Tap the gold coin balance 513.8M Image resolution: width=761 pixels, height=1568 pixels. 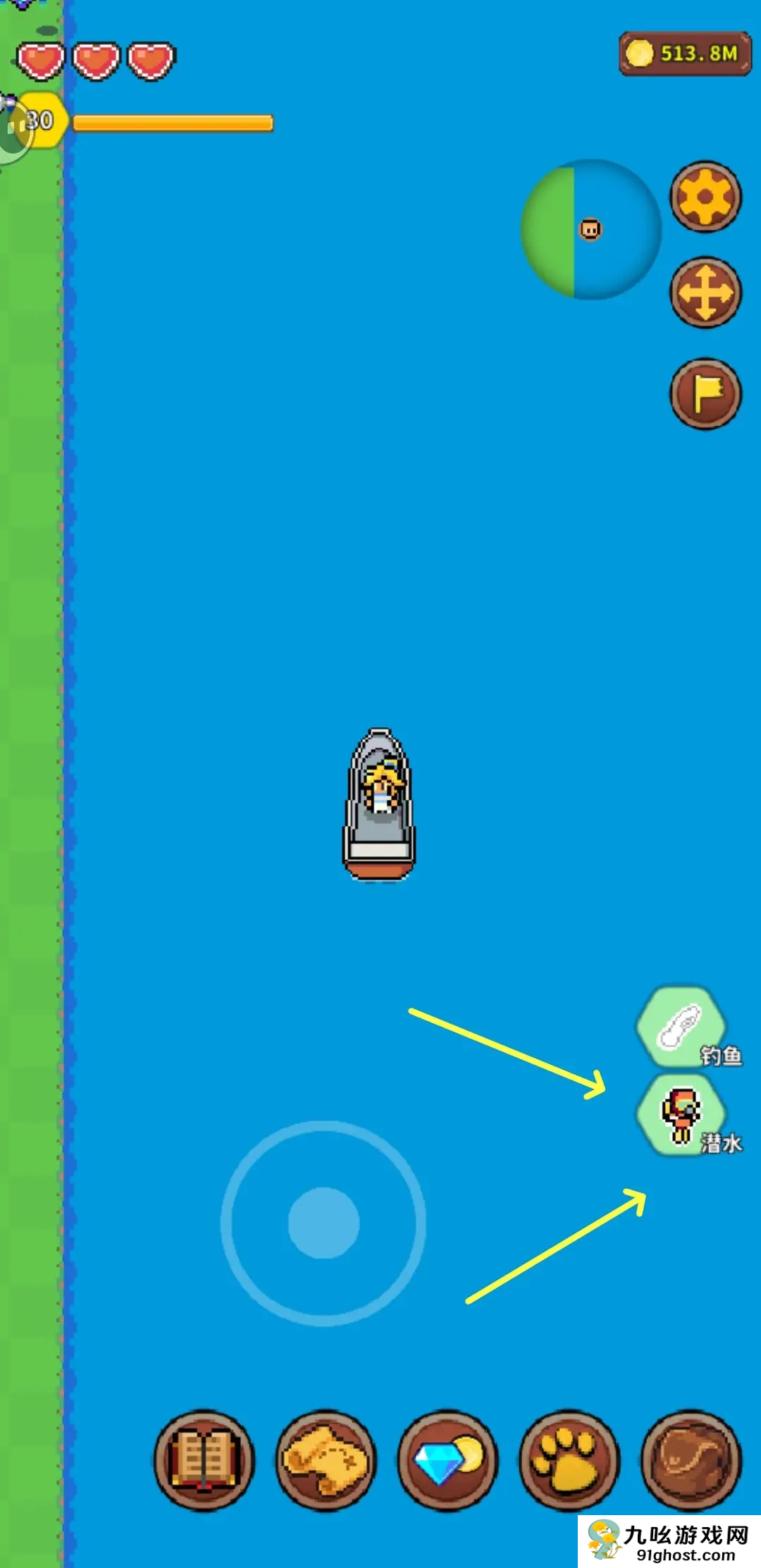685,54
